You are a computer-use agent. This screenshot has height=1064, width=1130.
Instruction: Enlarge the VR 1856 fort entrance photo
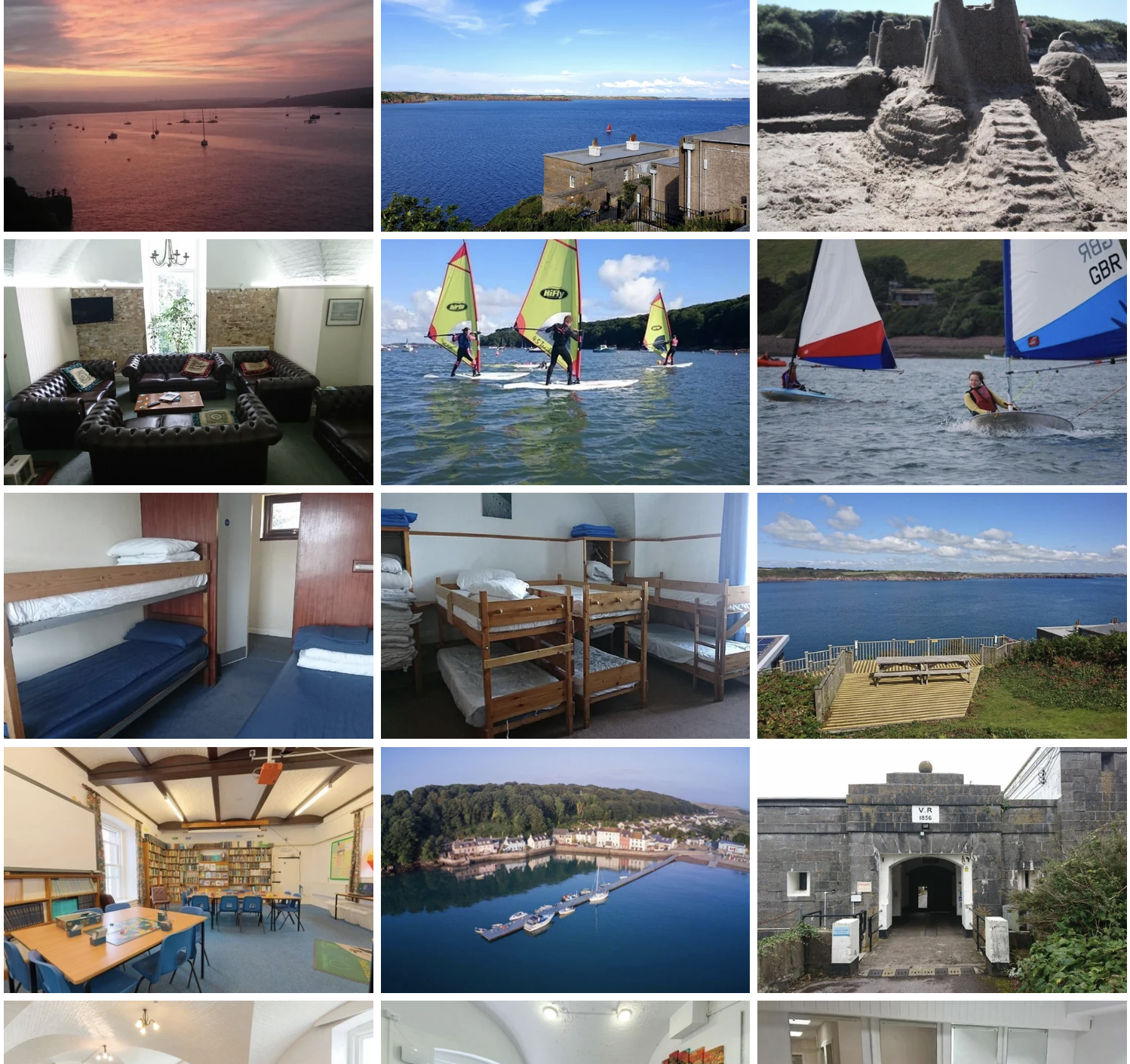coord(941,869)
